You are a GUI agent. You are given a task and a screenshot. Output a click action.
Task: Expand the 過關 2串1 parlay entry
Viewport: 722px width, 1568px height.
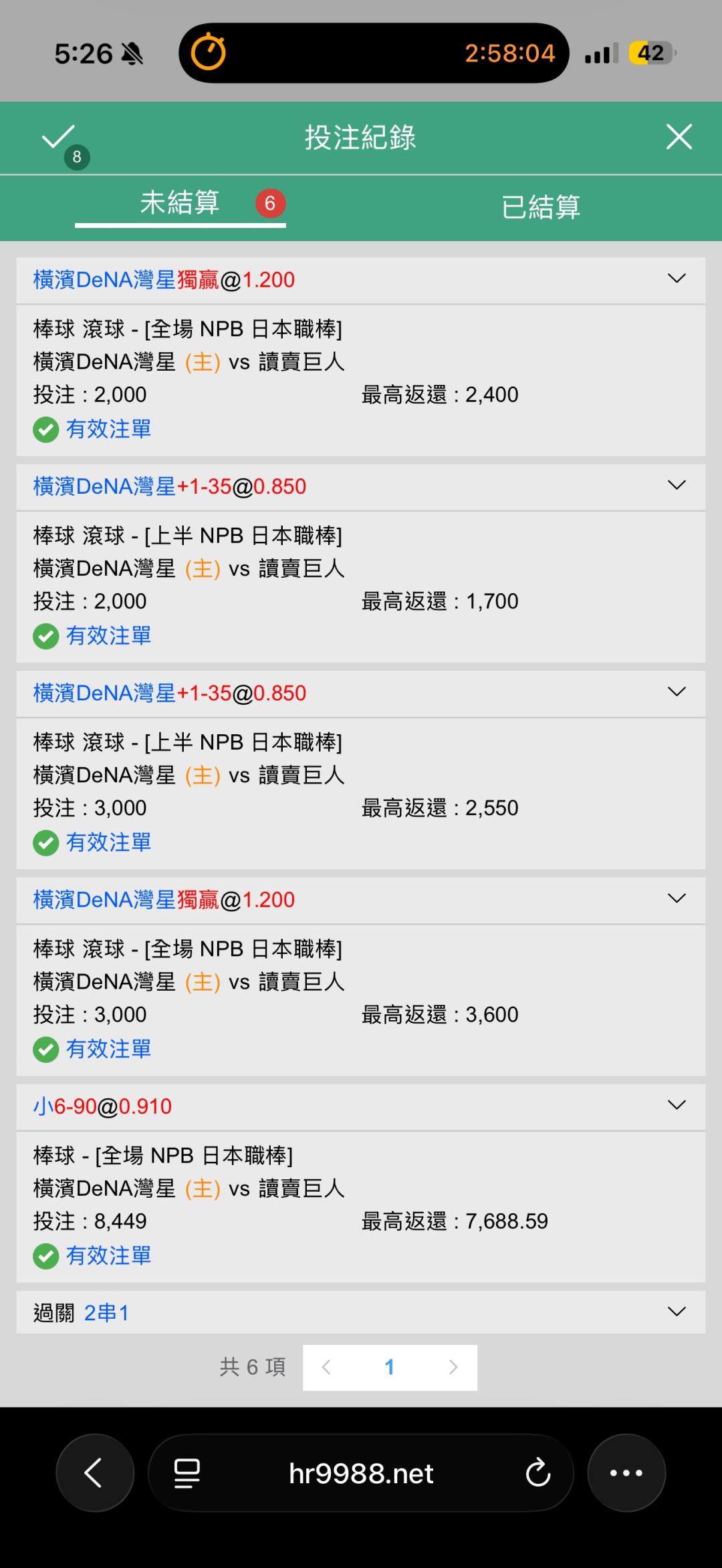coord(677,1311)
